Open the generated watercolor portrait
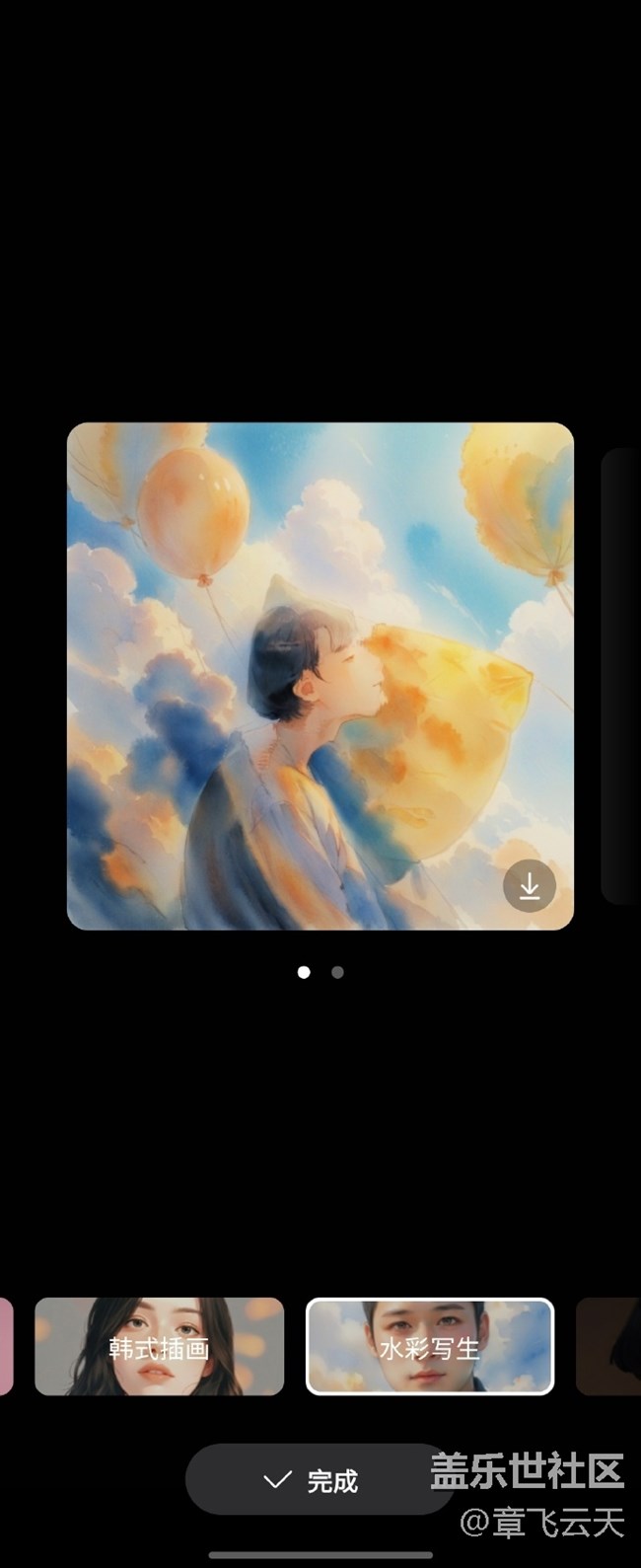 [x=320, y=676]
